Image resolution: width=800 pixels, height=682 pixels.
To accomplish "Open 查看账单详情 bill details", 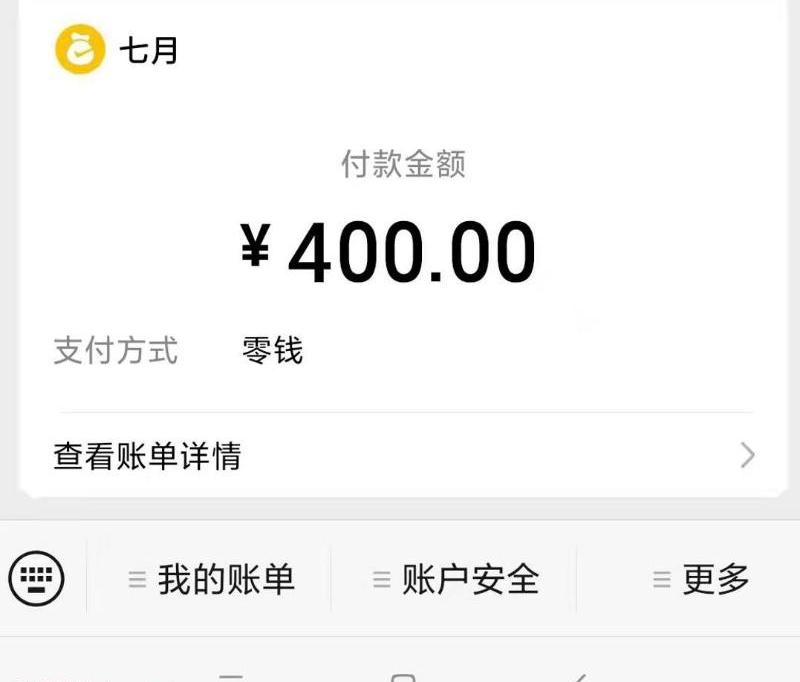I will [x=400, y=457].
